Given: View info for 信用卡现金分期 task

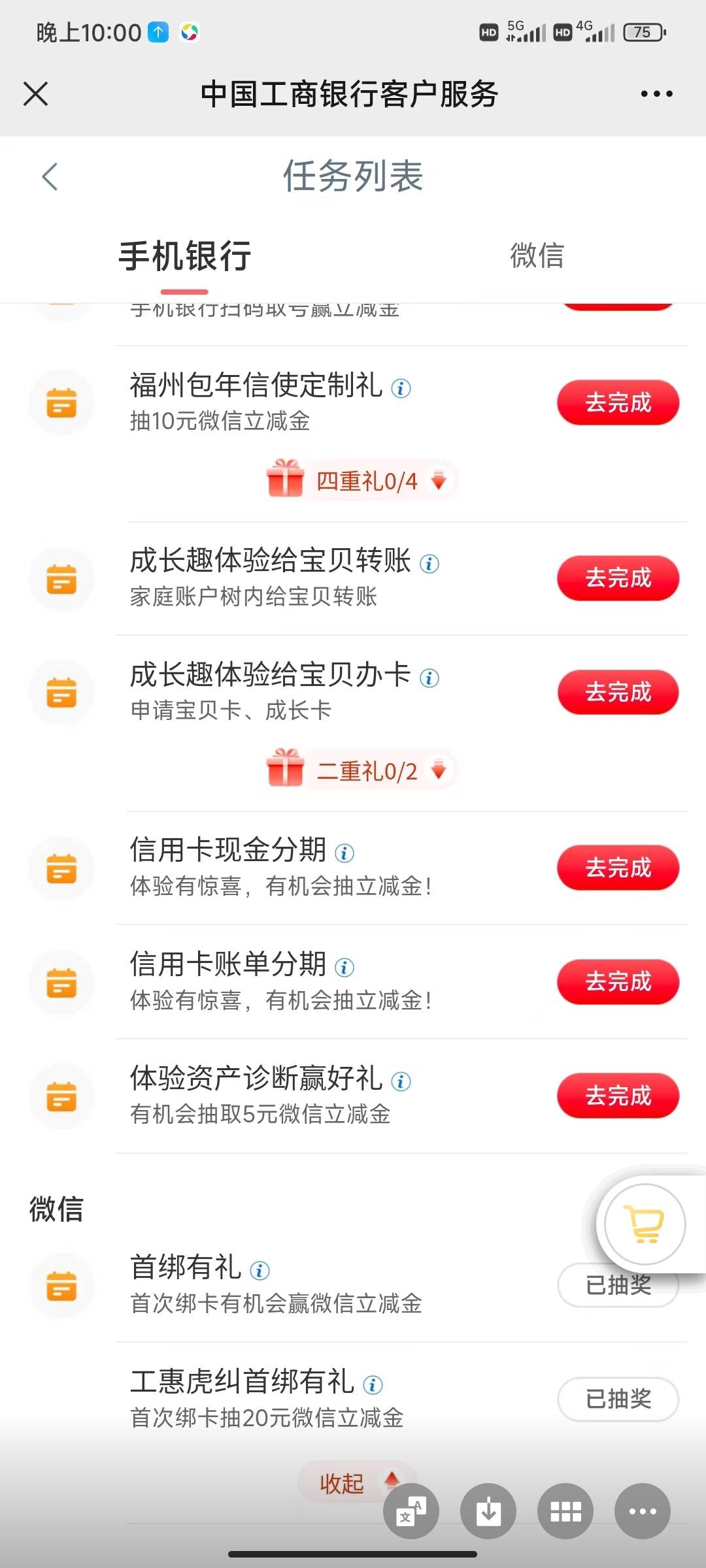Looking at the screenshot, I should tap(345, 853).
